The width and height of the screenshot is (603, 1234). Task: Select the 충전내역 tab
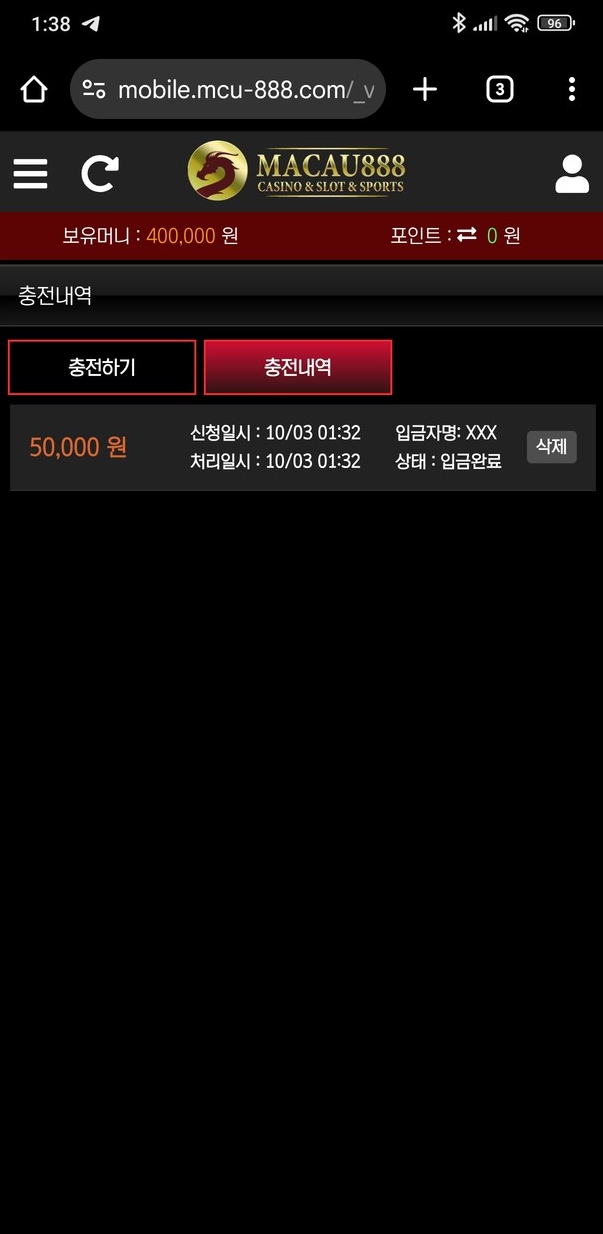[298, 367]
